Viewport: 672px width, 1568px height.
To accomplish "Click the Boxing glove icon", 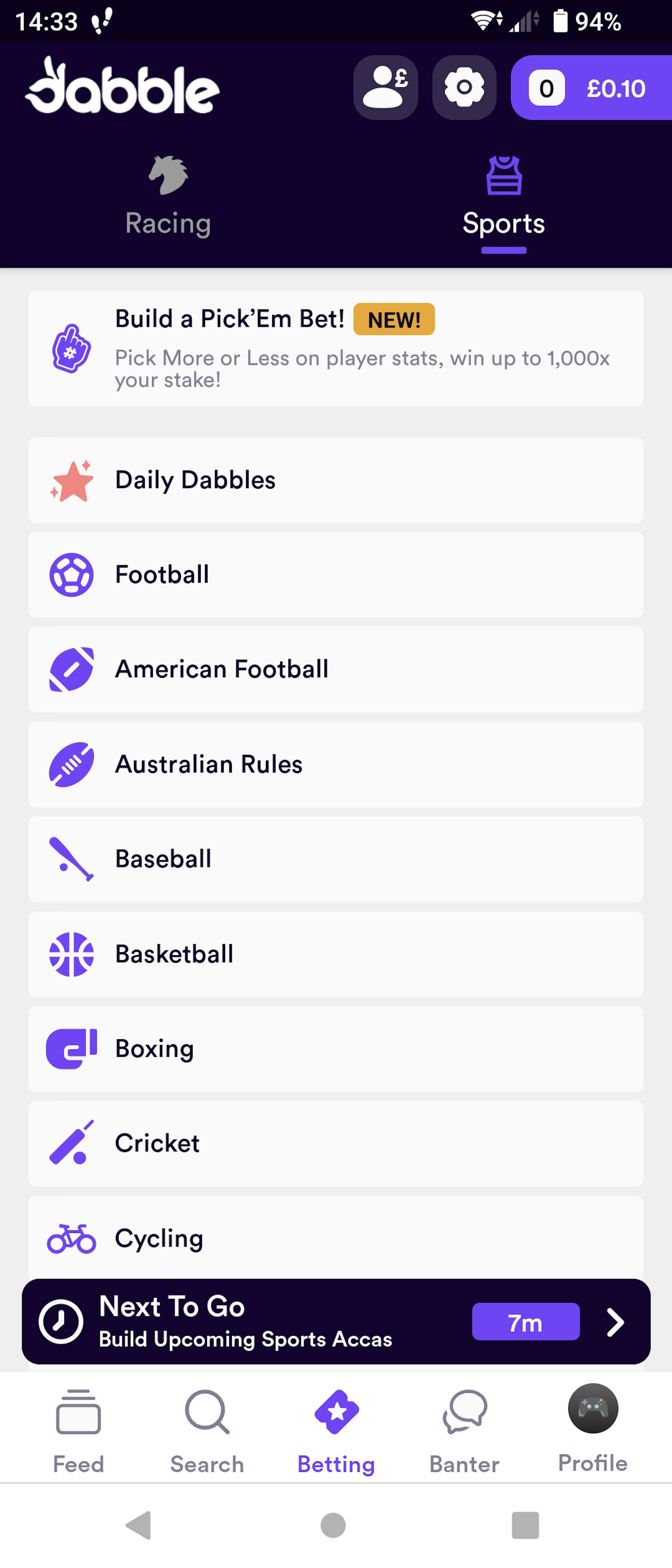I will coord(71,1048).
